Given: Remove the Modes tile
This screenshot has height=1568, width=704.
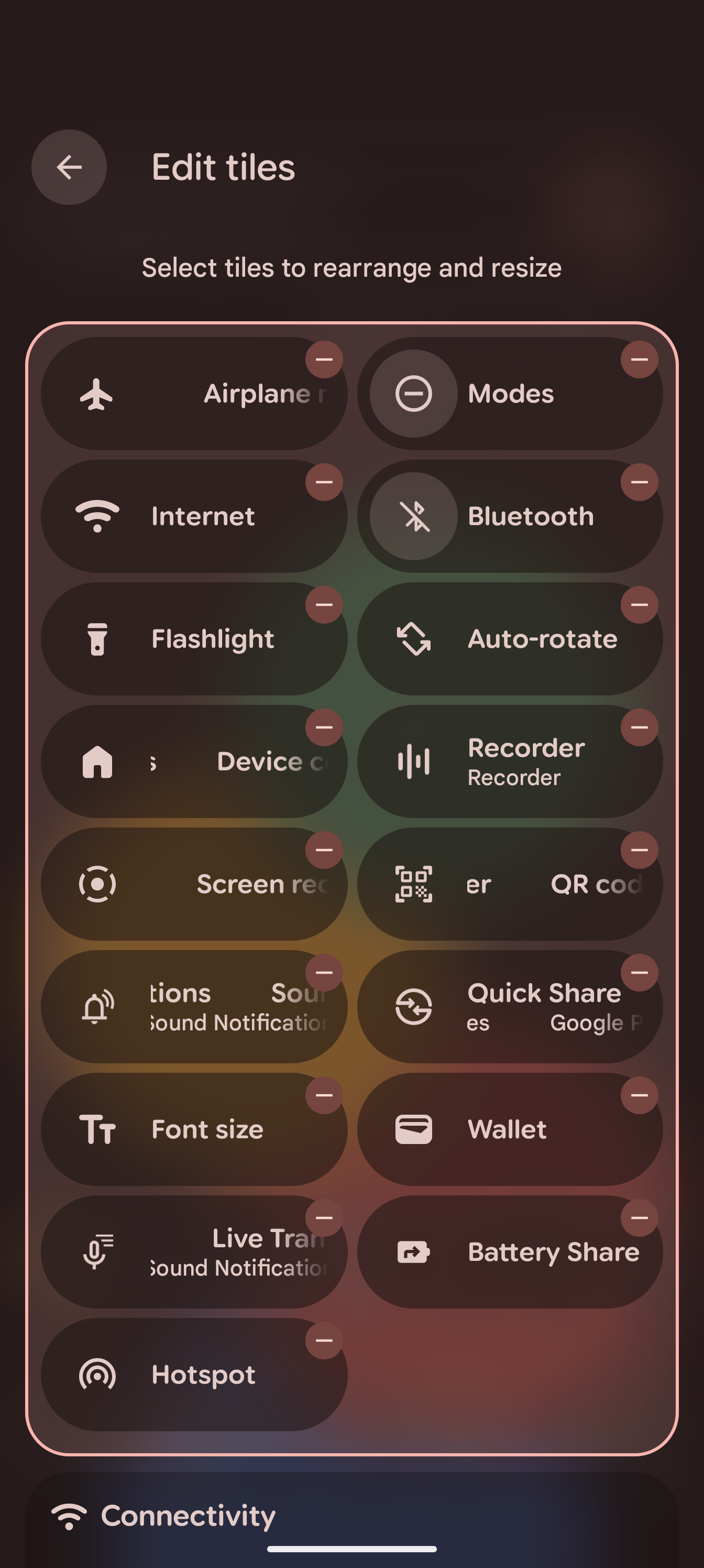Looking at the screenshot, I should click(639, 359).
